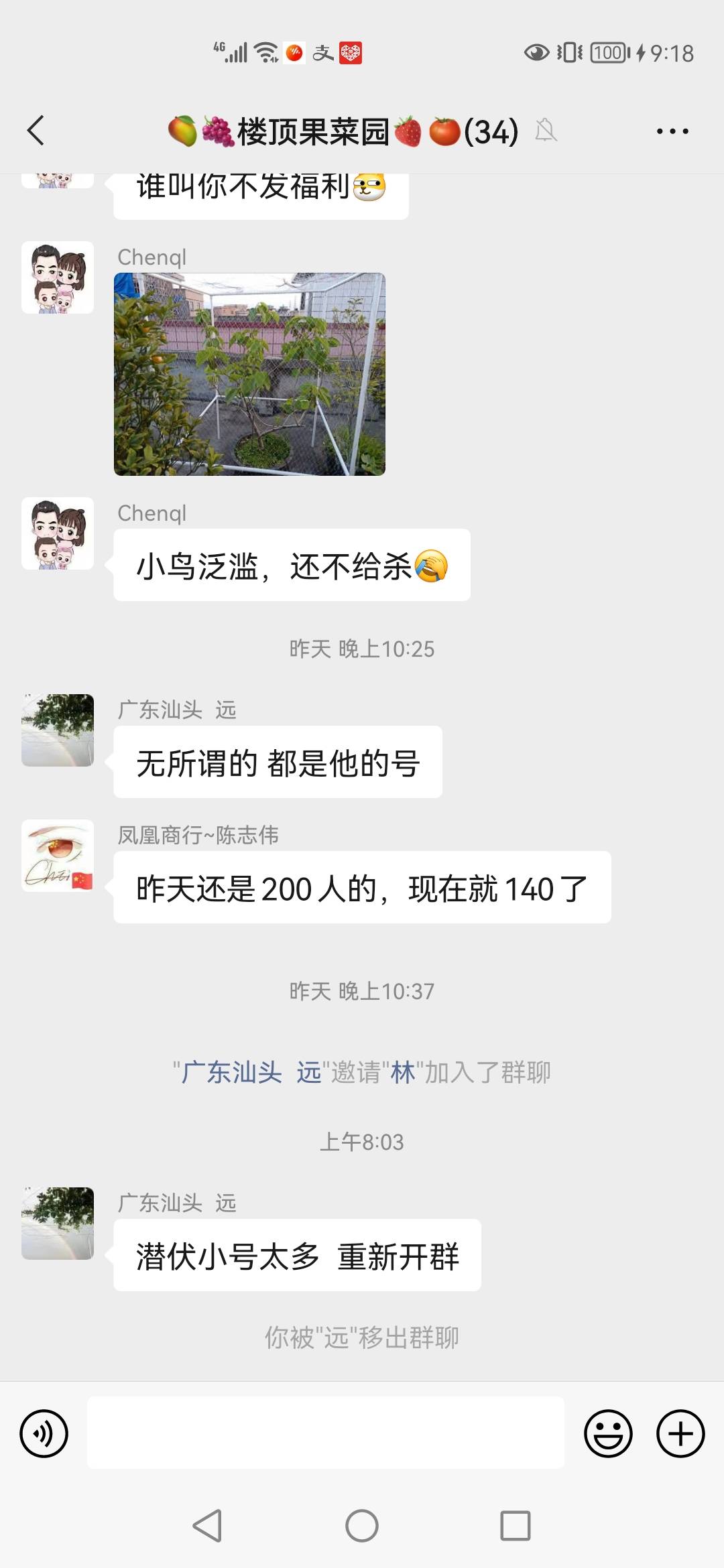The height and width of the screenshot is (1568, 724).
Task: Open 林's profile from the invite notice
Action: (403, 1073)
